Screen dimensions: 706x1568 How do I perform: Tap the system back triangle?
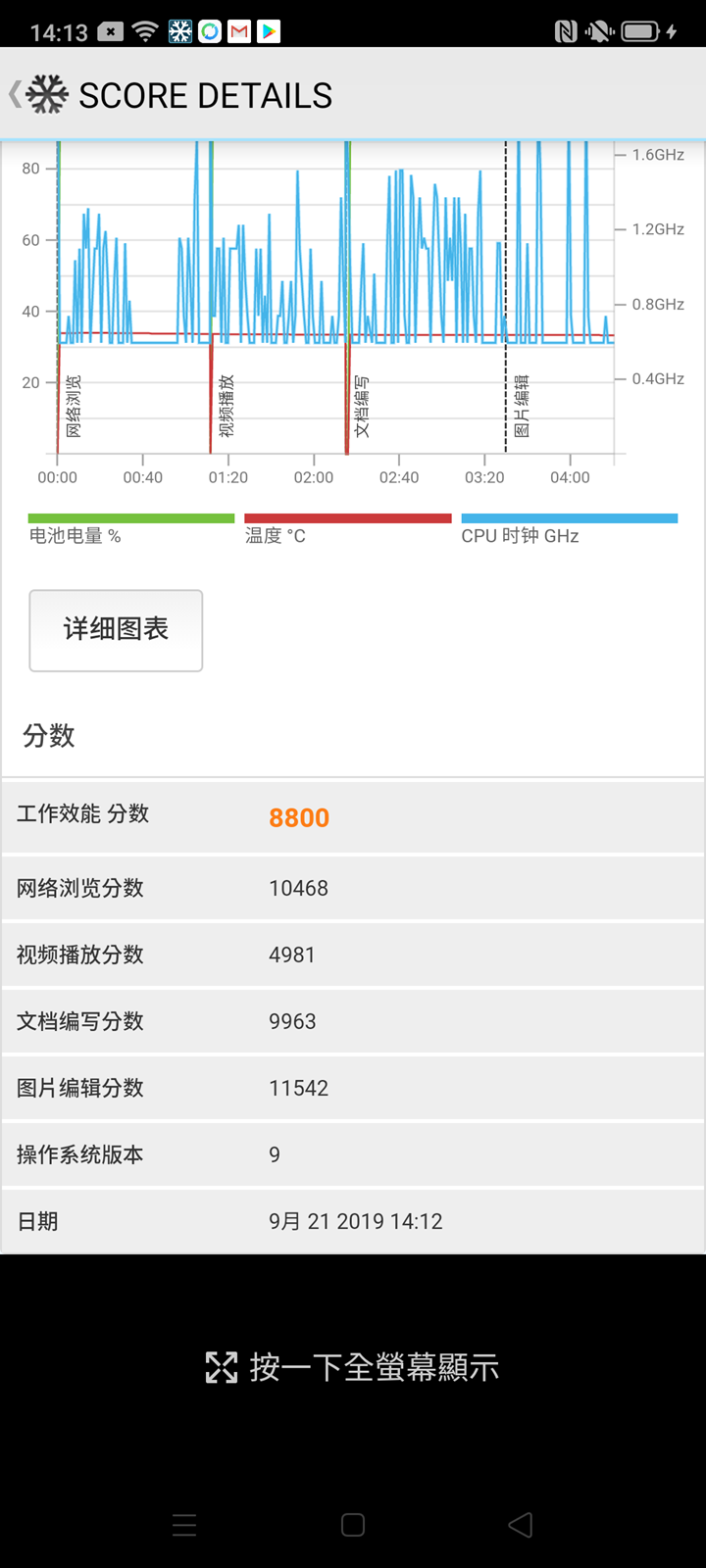pyautogui.click(x=521, y=1525)
